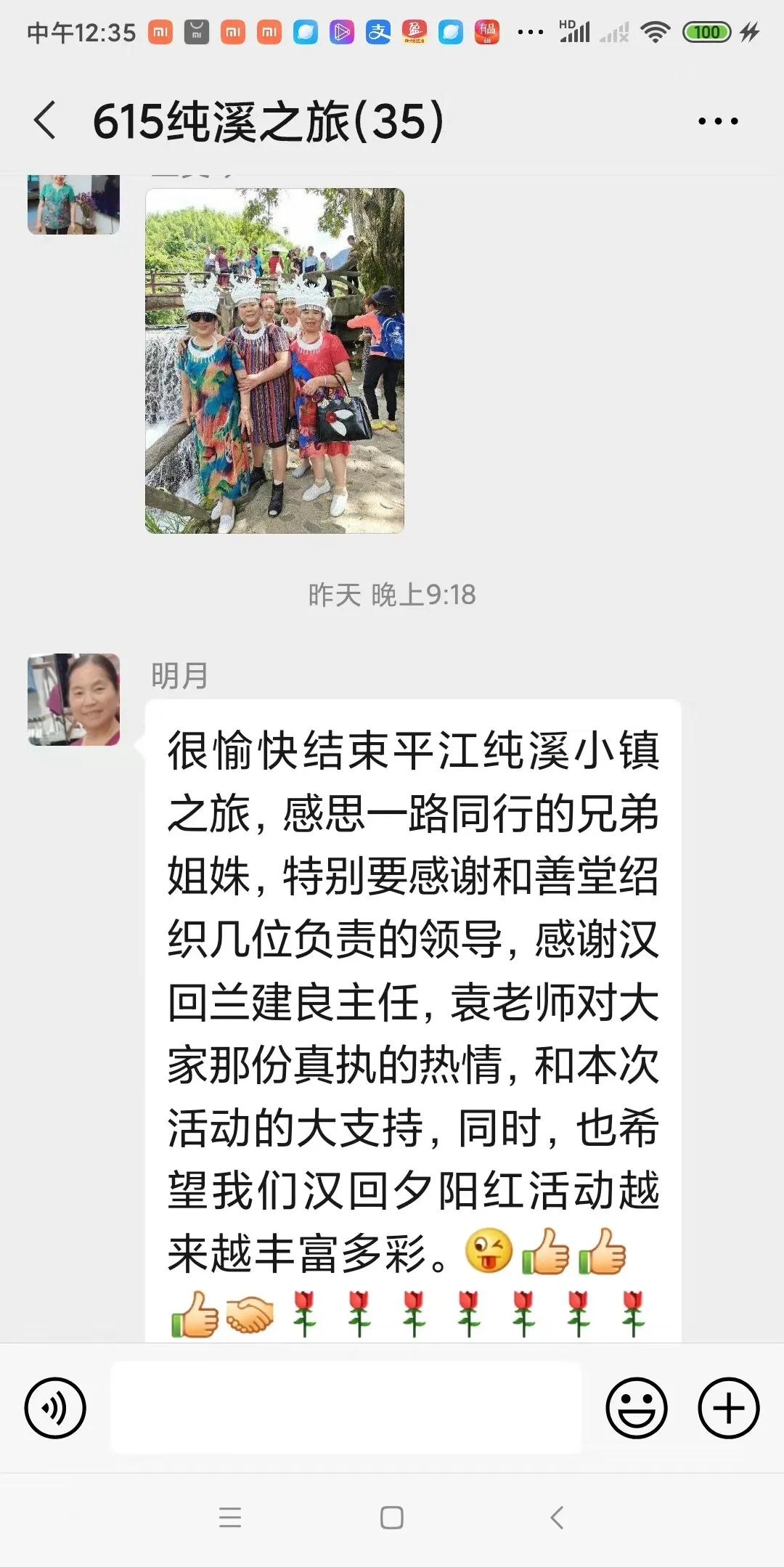
Task: Go back from the 615纯溪之旅 chat
Action: pyautogui.click(x=45, y=120)
